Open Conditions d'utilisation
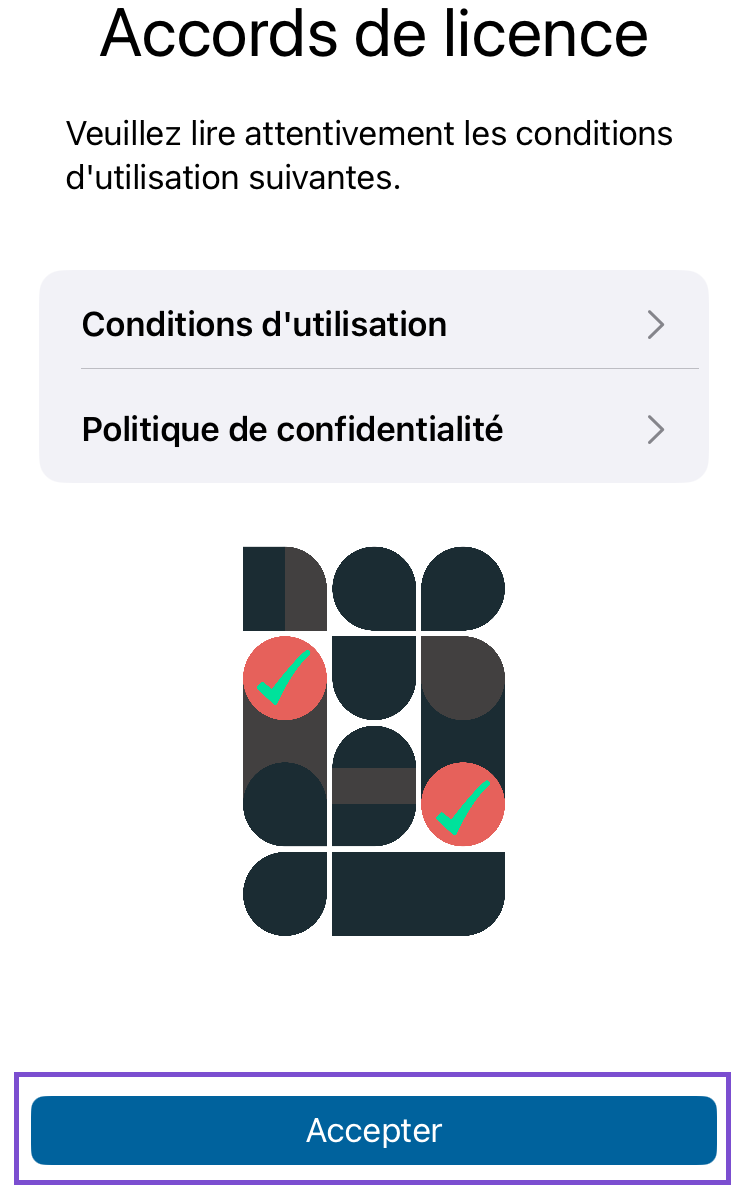749x1197 pixels. [x=373, y=324]
